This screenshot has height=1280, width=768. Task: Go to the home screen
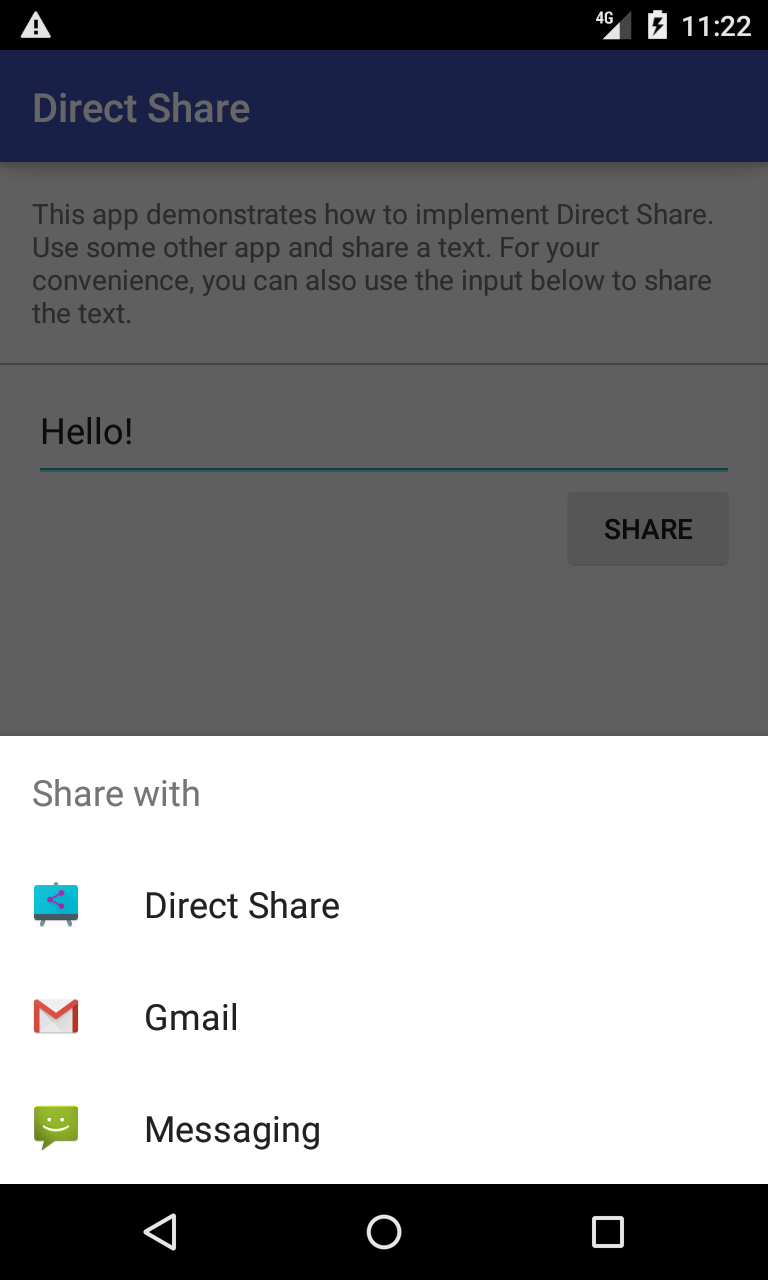coord(384,1232)
